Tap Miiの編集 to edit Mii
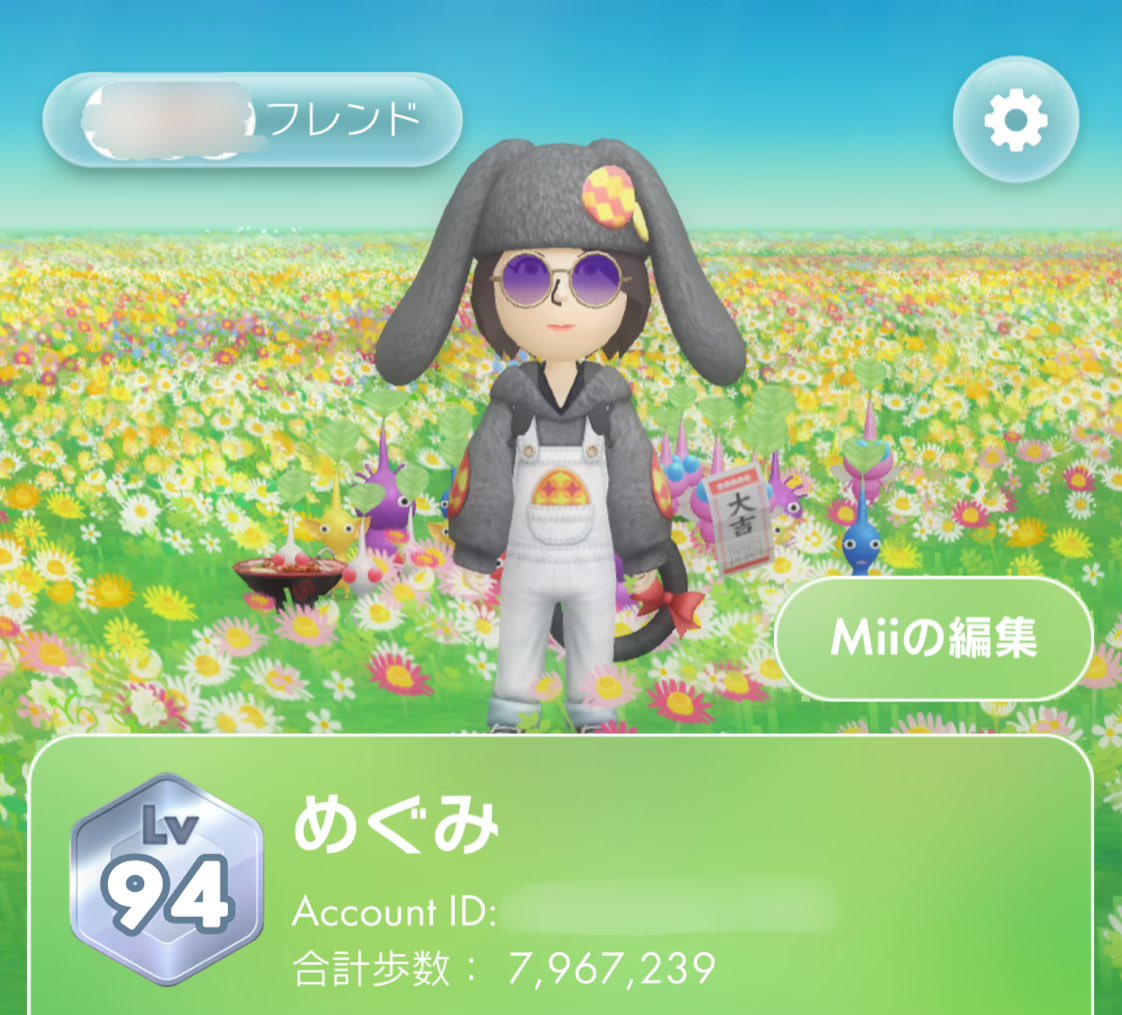This screenshot has height=1015, width=1122. [932, 638]
